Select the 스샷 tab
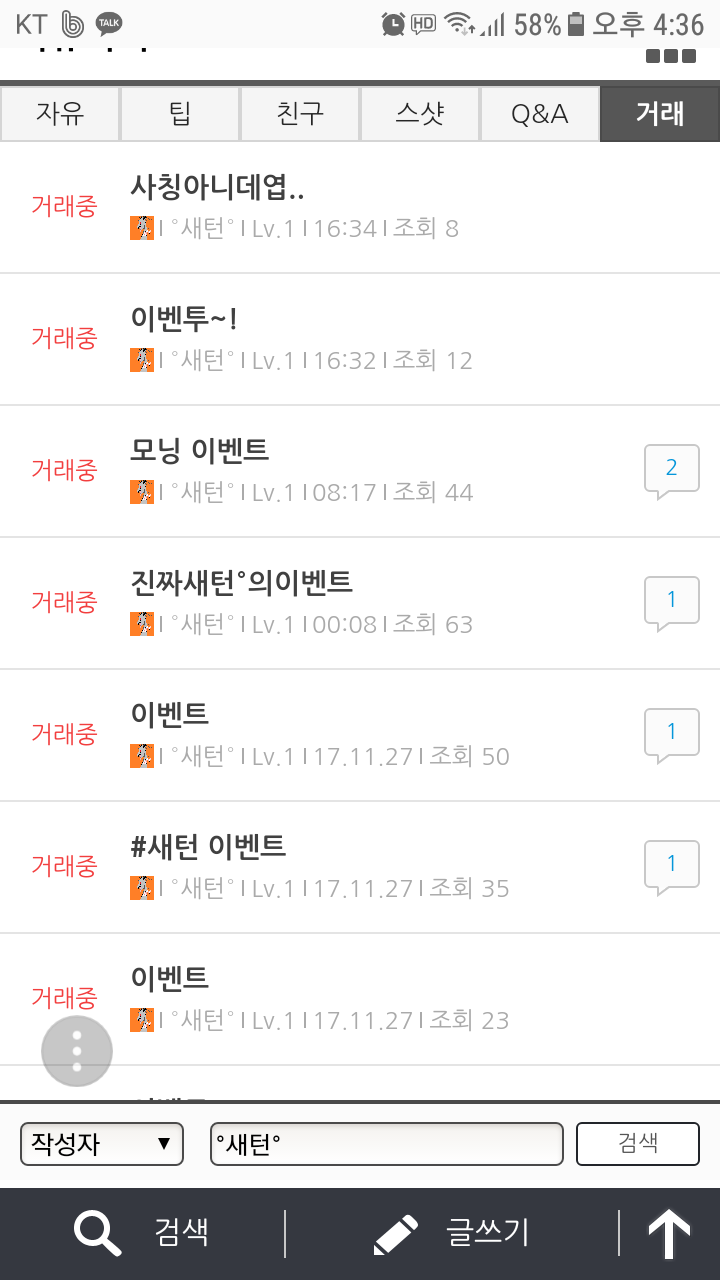This screenshot has width=720, height=1280. tap(420, 114)
